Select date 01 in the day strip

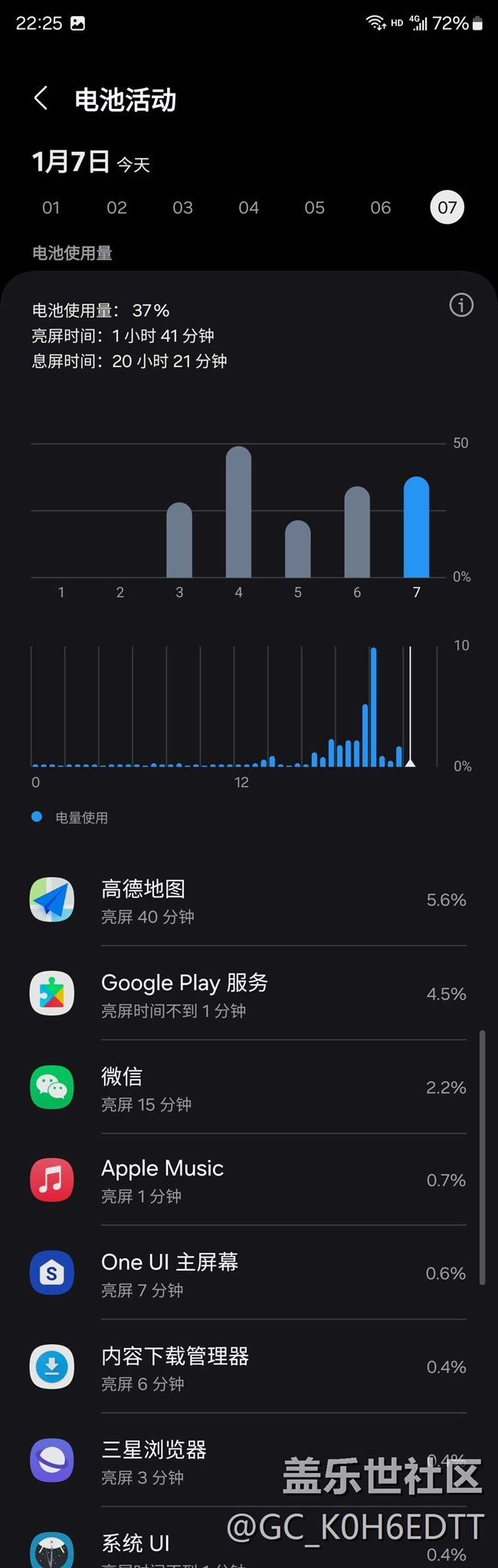51,208
